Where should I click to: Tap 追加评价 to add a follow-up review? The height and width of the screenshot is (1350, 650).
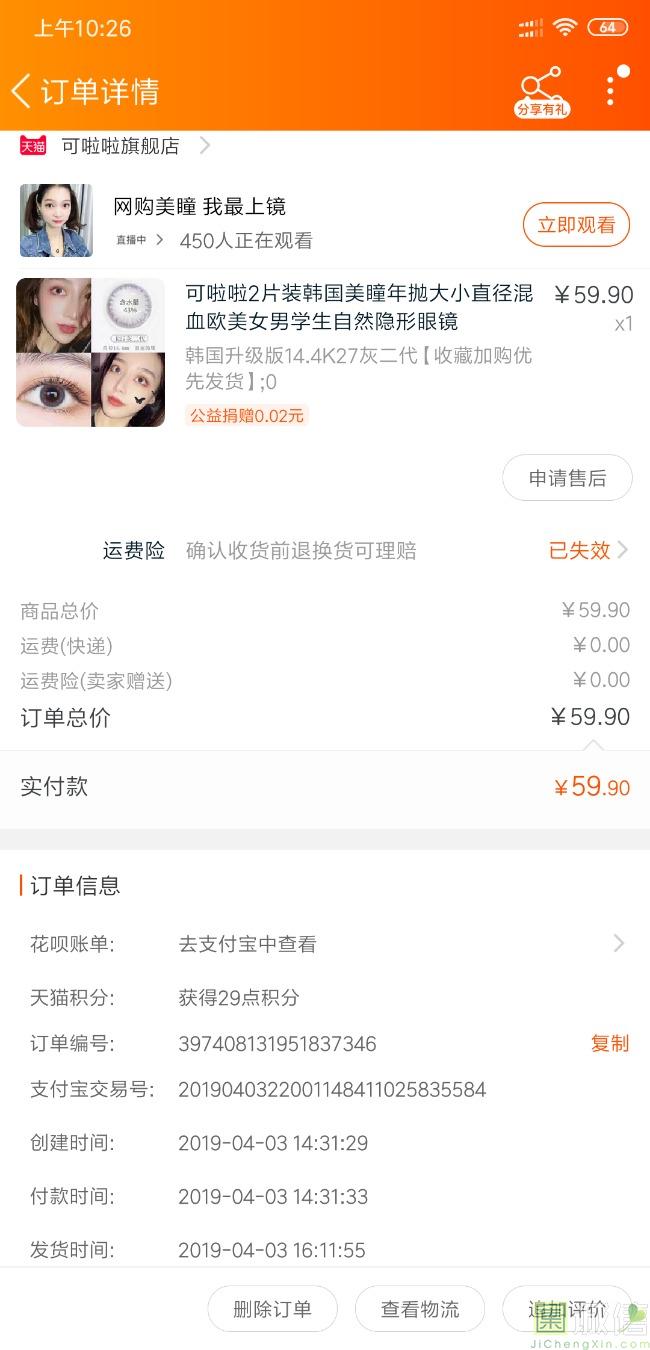(x=567, y=1309)
